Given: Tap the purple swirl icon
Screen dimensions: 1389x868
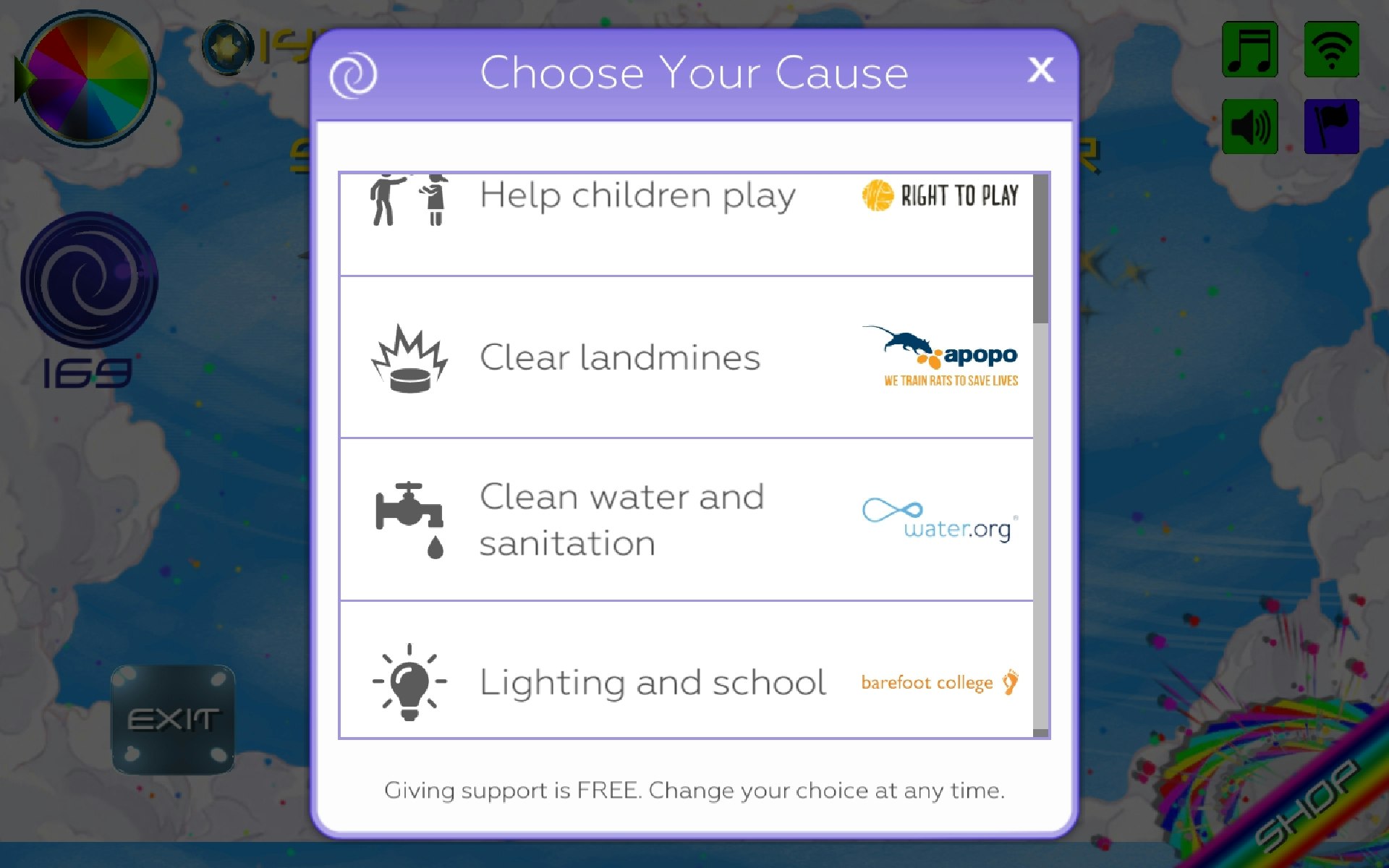Looking at the screenshot, I should pyautogui.click(x=88, y=281).
